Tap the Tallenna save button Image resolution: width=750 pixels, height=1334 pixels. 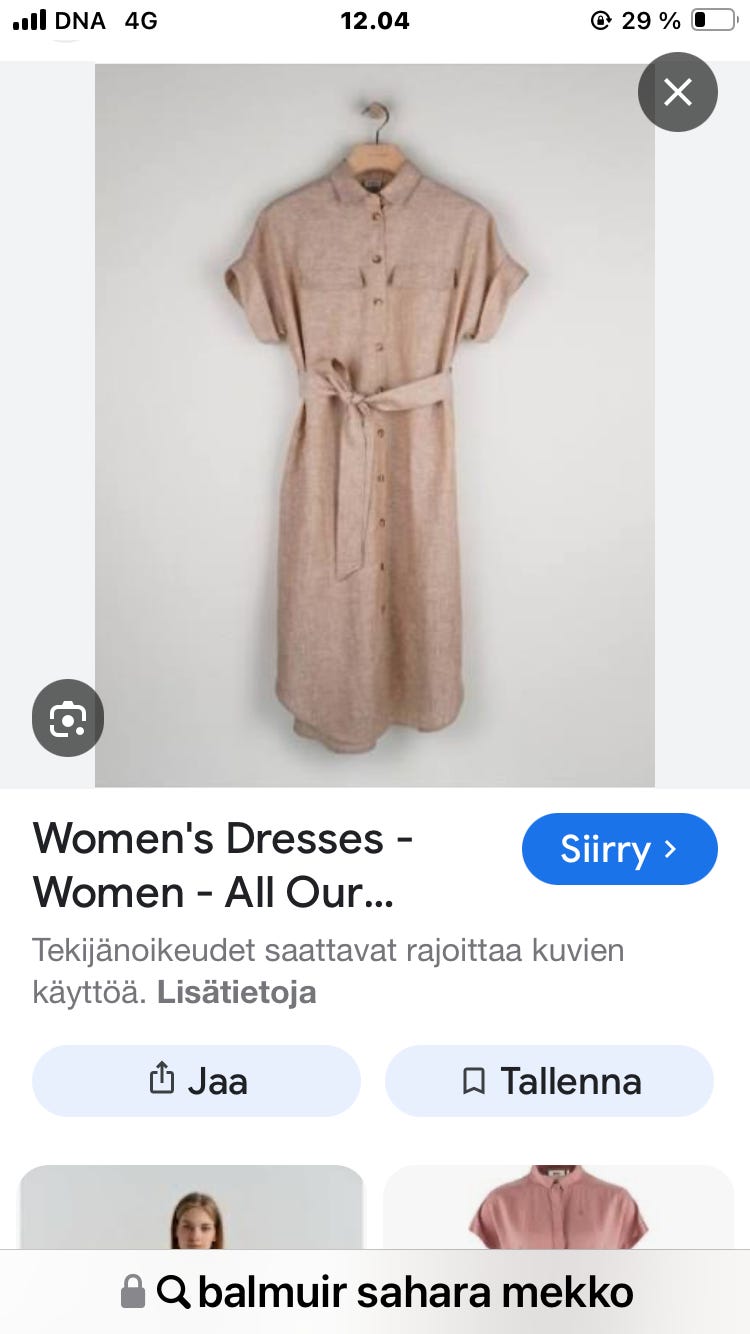point(549,1080)
